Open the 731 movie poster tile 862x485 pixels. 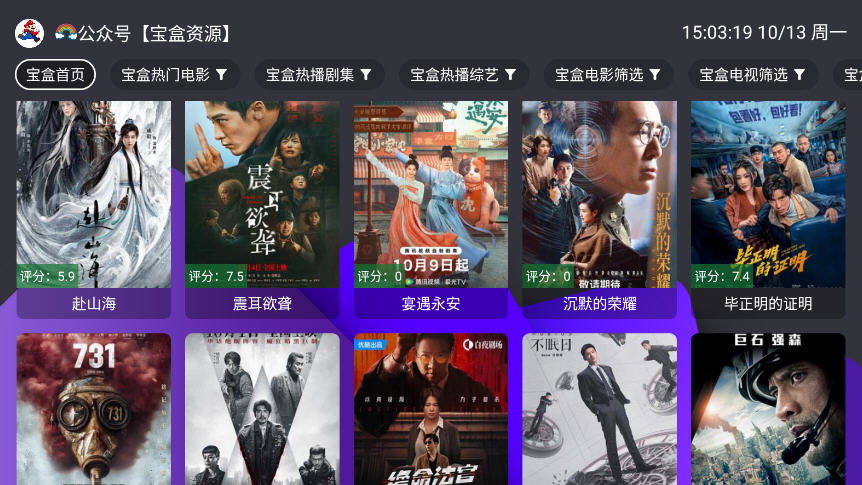(x=94, y=410)
